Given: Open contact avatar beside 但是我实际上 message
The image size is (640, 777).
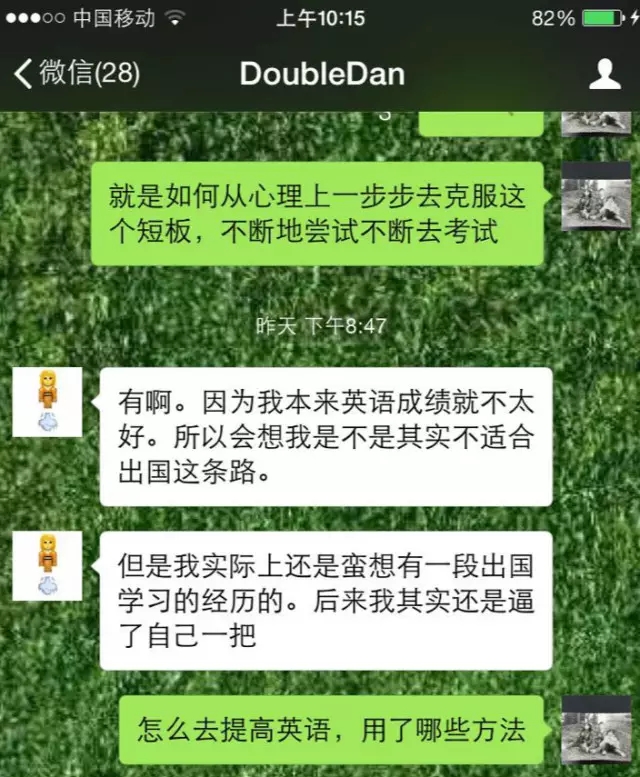Looking at the screenshot, I should point(47,565).
